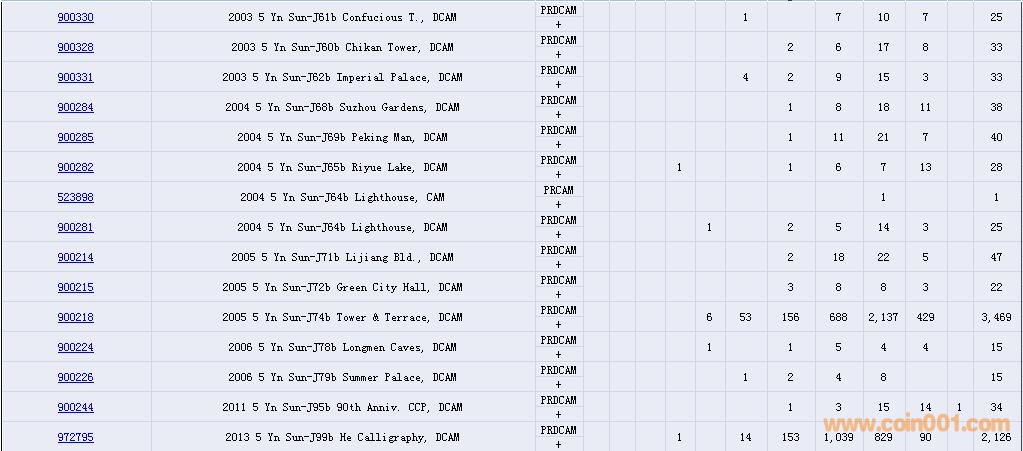Open link 972795 He Calligraphy

point(75,437)
